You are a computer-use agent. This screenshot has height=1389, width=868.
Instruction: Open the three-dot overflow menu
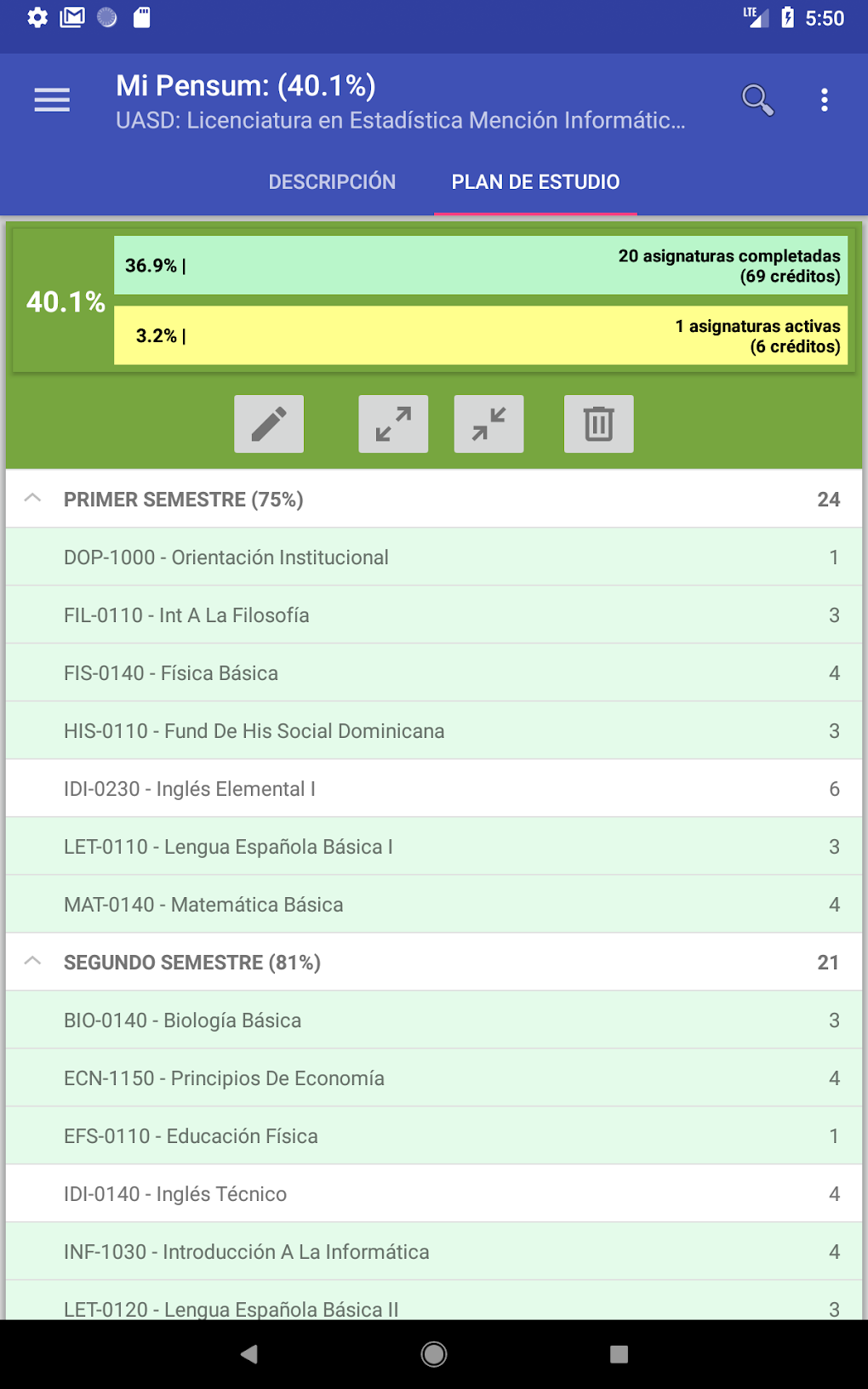(823, 100)
